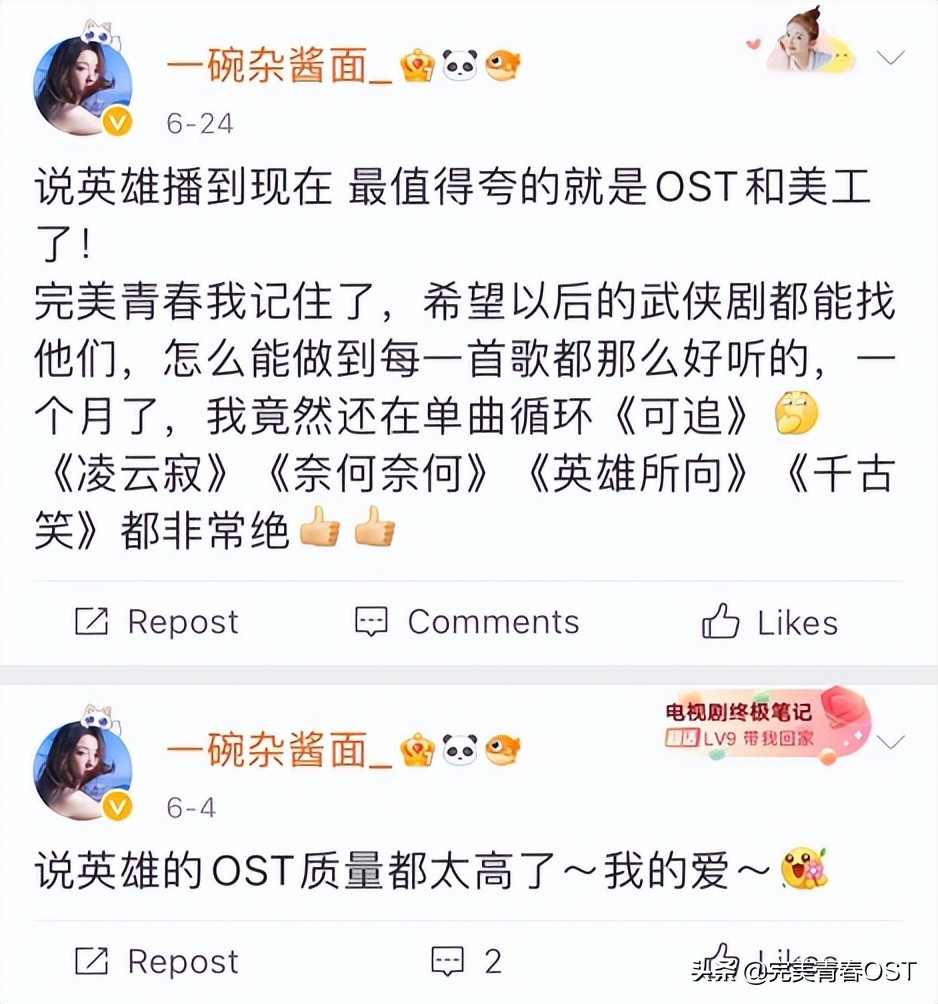Click the Comments label on first post

[x=493, y=622]
